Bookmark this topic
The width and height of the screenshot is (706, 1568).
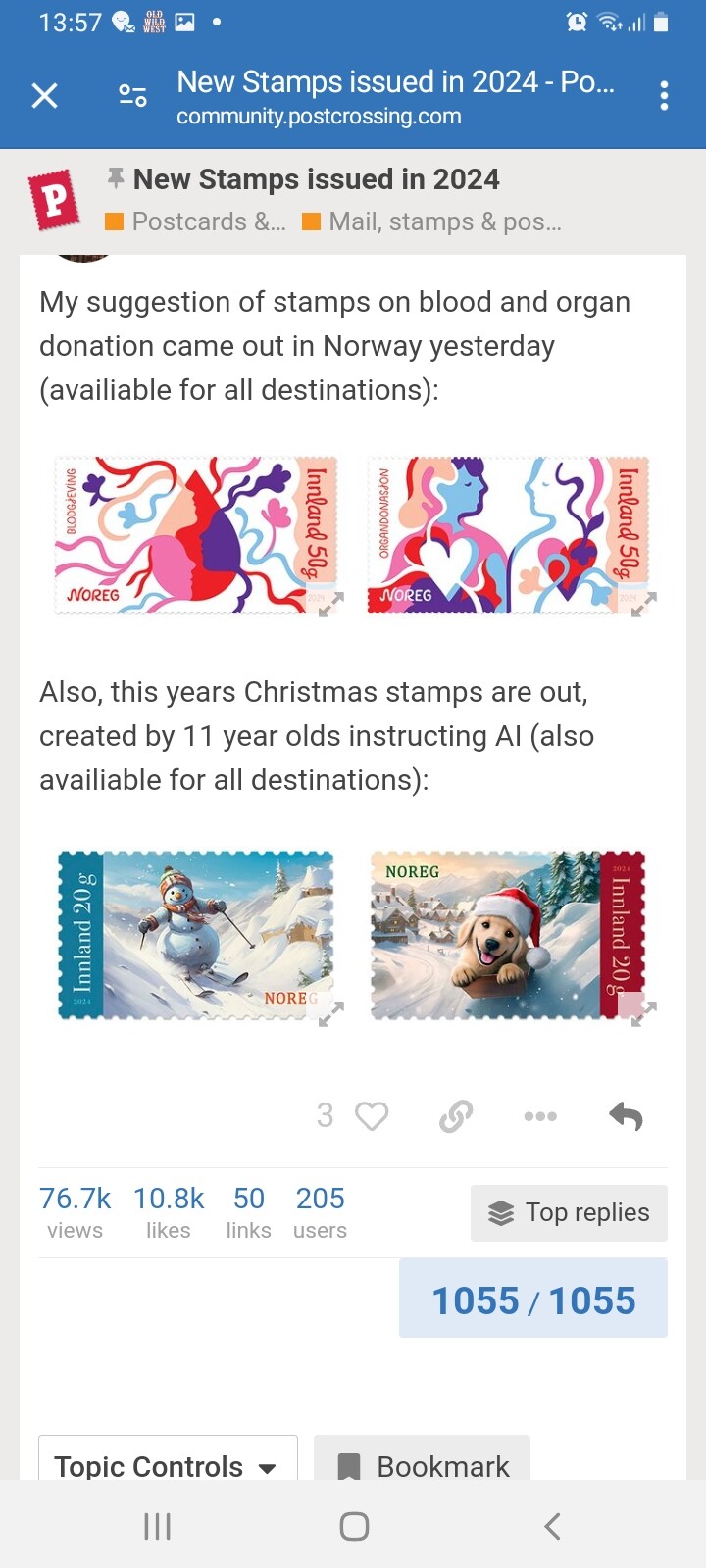point(422,1458)
